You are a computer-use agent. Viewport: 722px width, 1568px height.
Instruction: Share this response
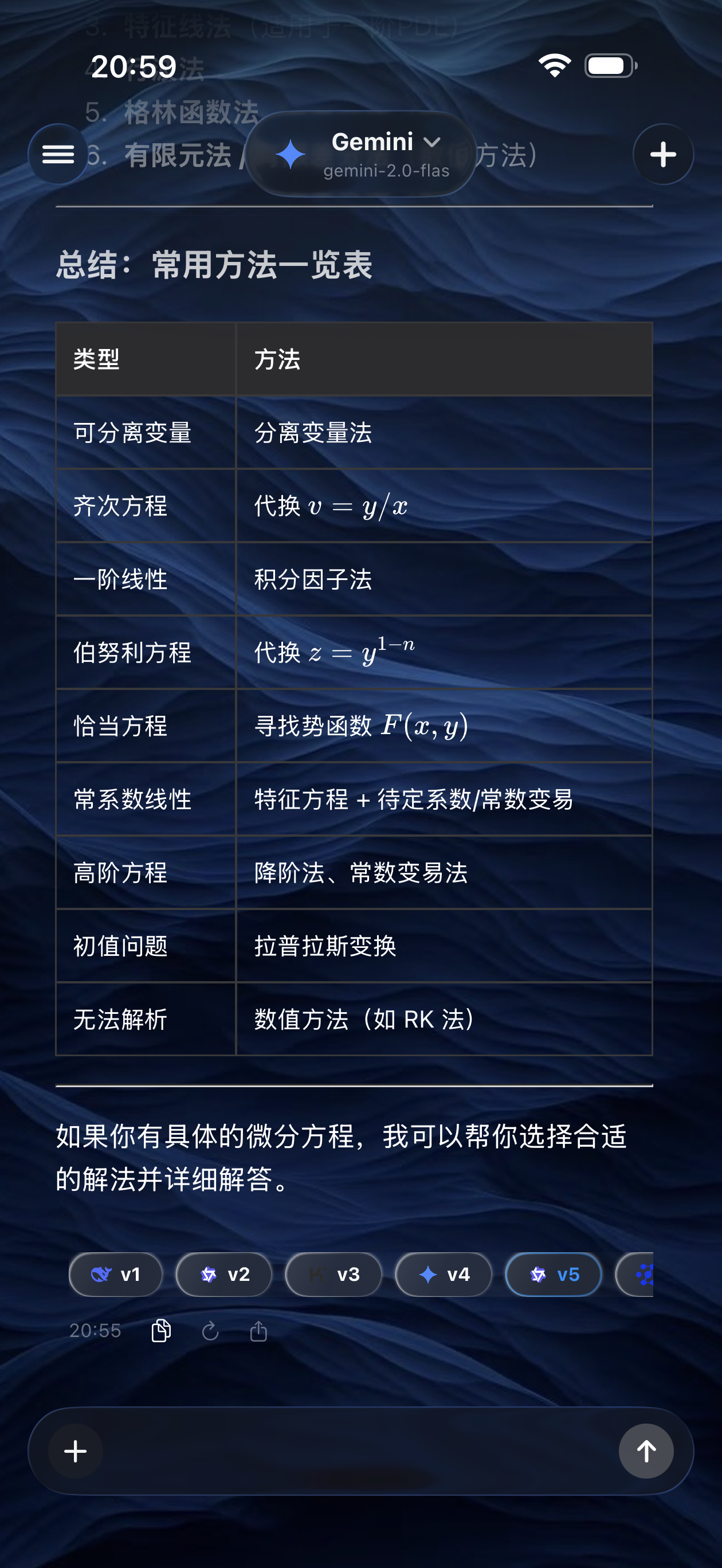(259, 1331)
